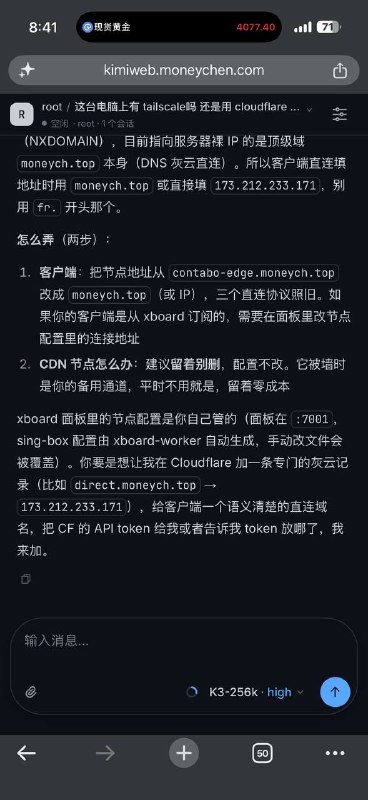Open the browser's more options menu
Image resolution: width=368 pixels, height=800 pixels.
pyautogui.click(x=335, y=753)
